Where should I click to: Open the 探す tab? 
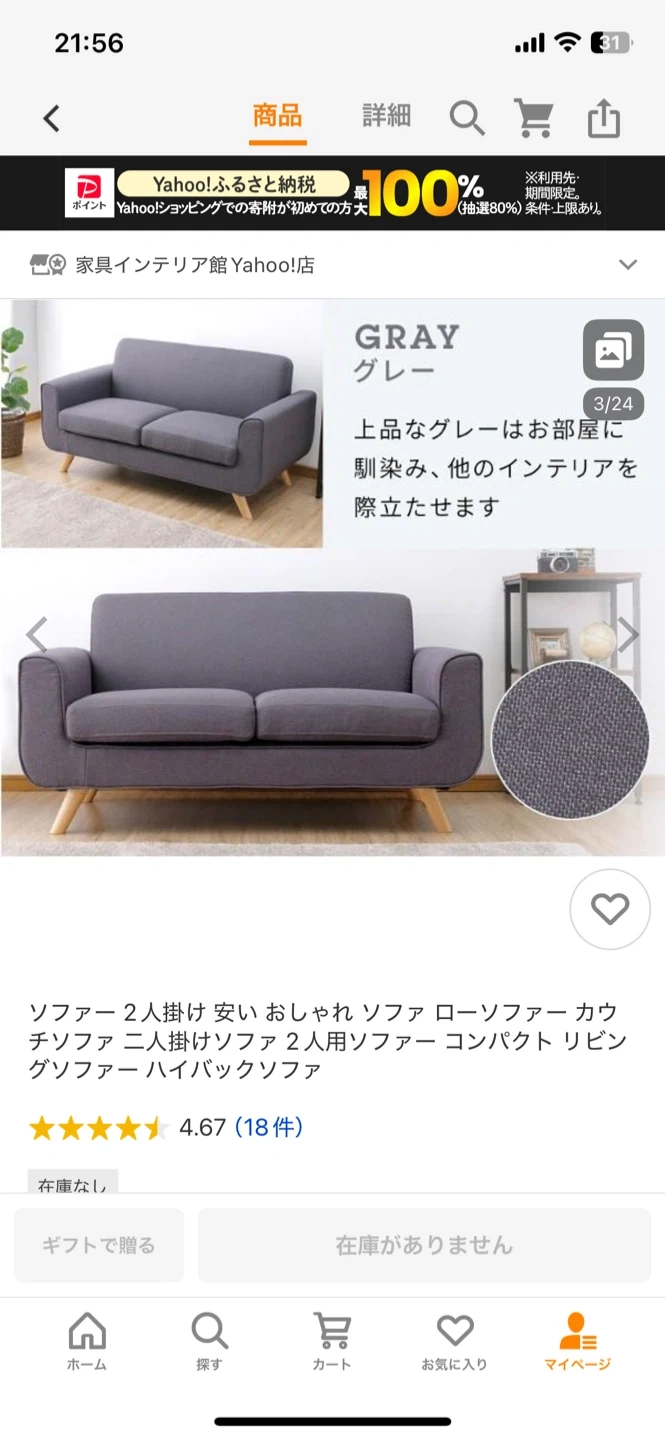[209, 1342]
